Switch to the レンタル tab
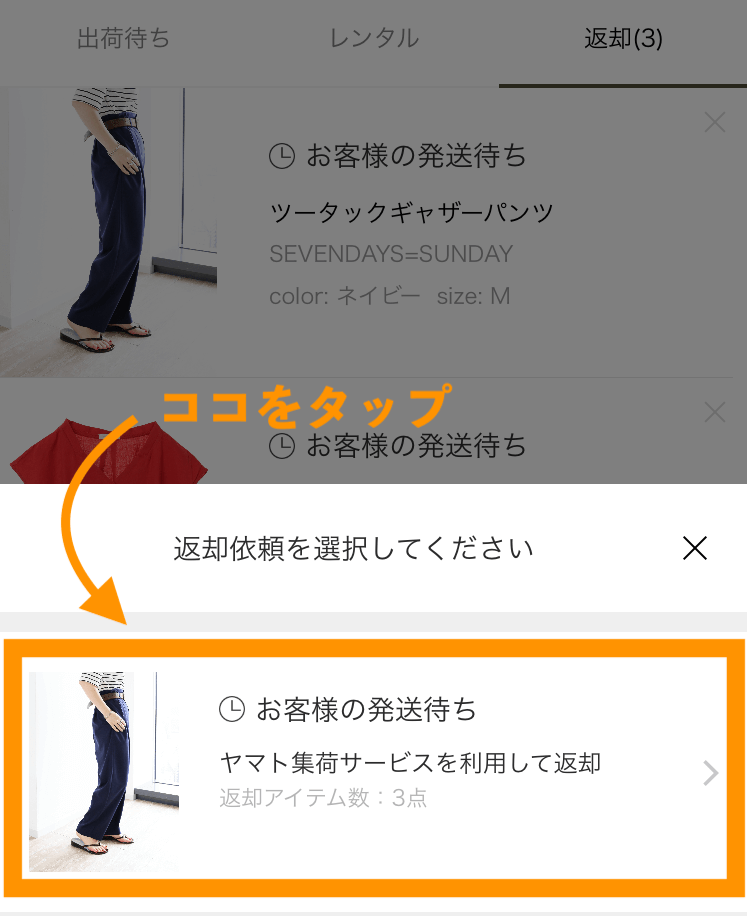Image resolution: width=747 pixels, height=916 pixels. (x=373, y=40)
